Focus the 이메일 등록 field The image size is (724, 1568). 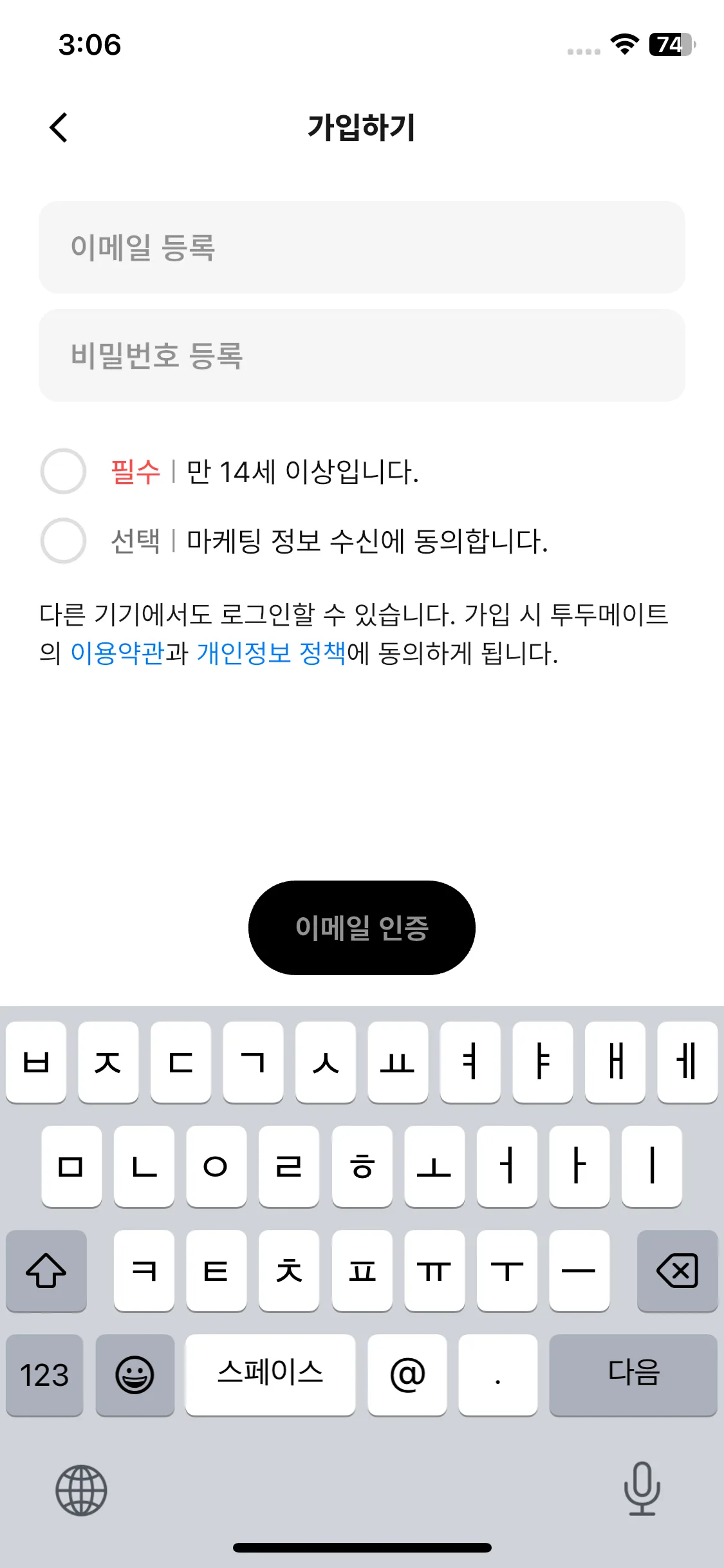362,247
